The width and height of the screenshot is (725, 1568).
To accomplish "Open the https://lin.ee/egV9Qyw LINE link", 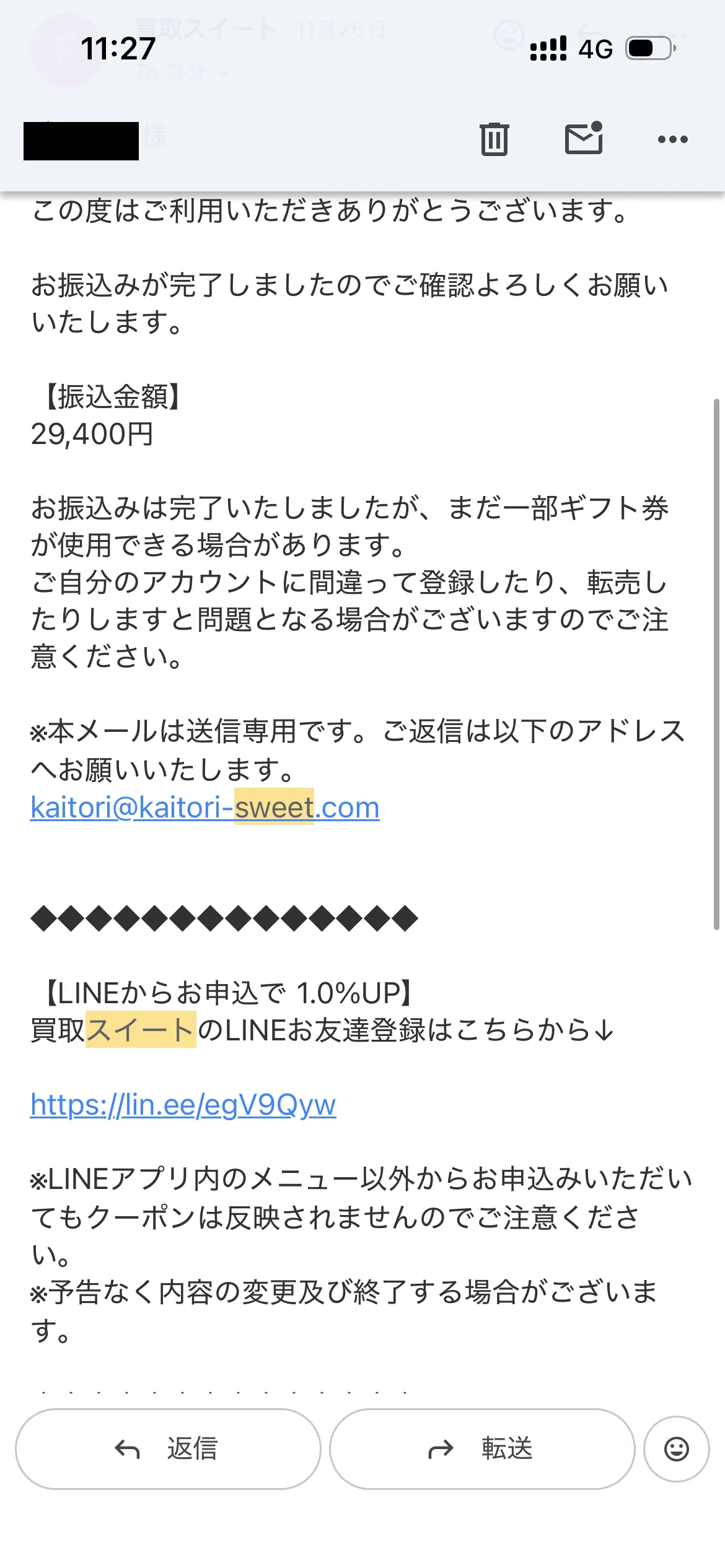I will (183, 1105).
